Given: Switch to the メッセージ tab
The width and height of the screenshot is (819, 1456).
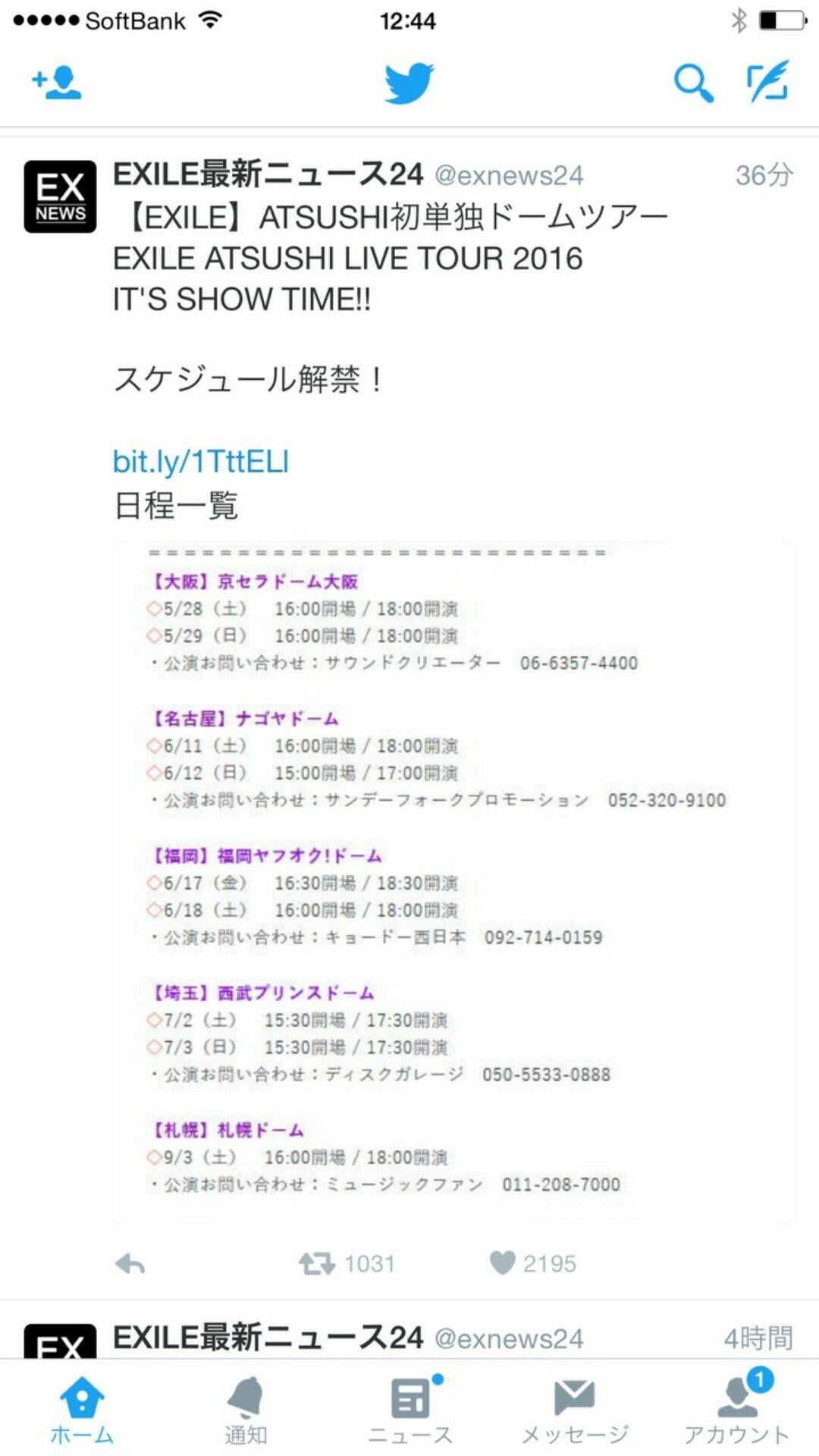Looking at the screenshot, I should pyautogui.click(x=574, y=1410).
